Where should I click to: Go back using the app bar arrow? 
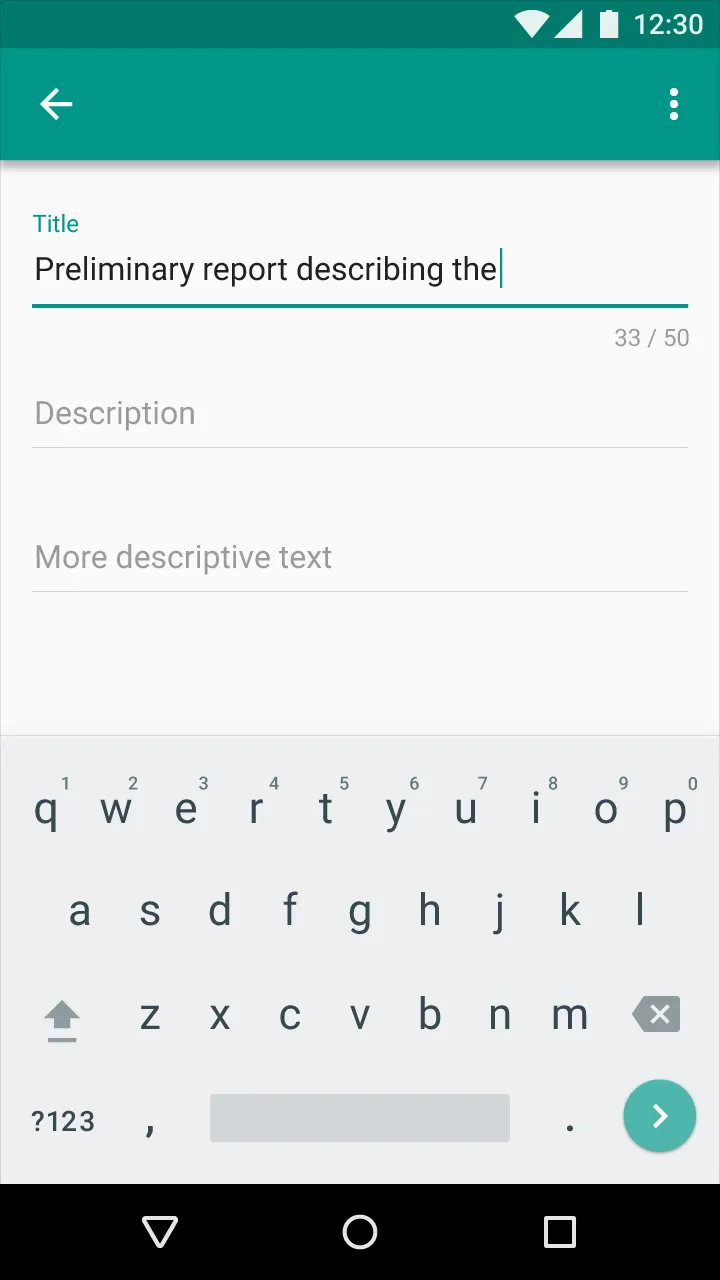tap(56, 104)
